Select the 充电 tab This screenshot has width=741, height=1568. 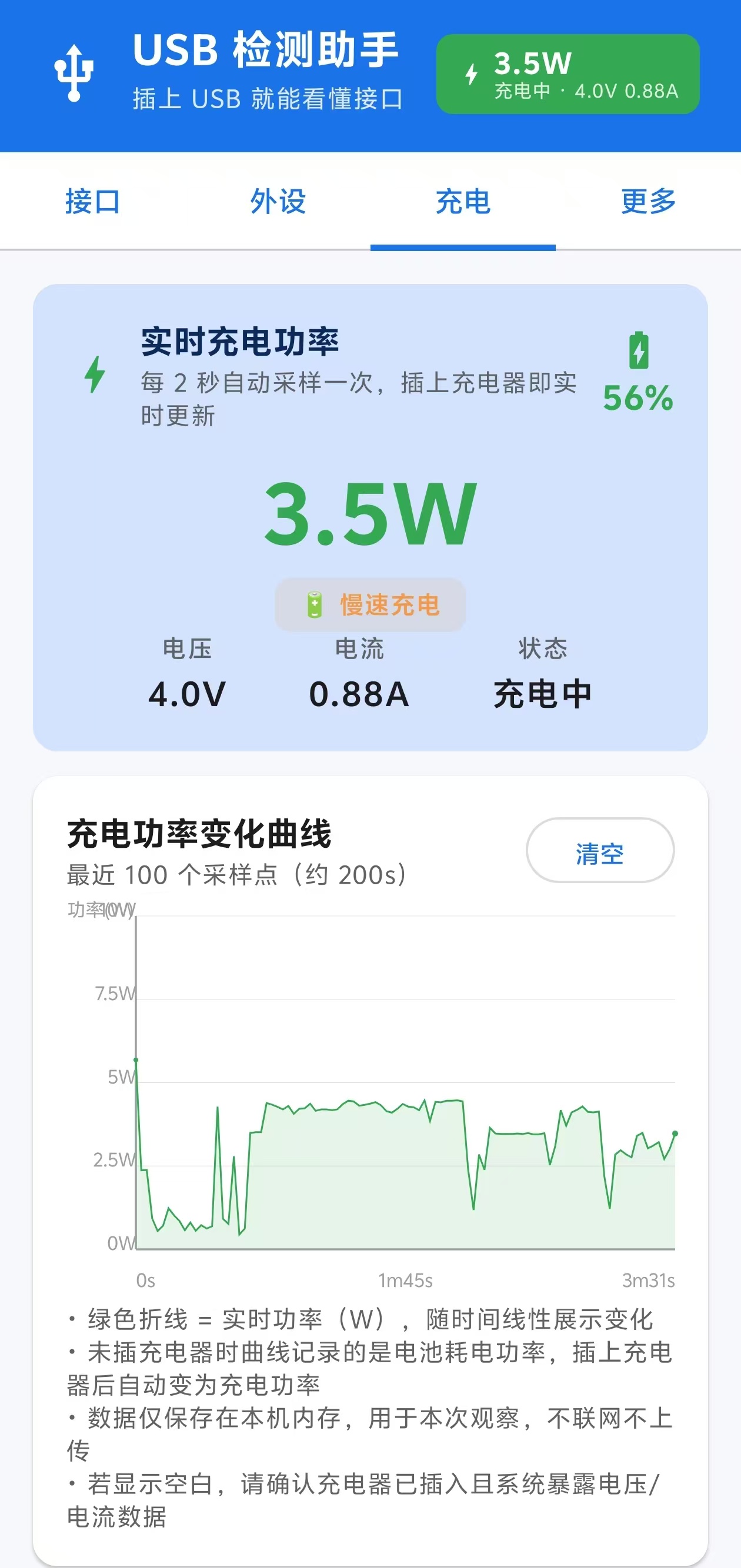coord(463,201)
